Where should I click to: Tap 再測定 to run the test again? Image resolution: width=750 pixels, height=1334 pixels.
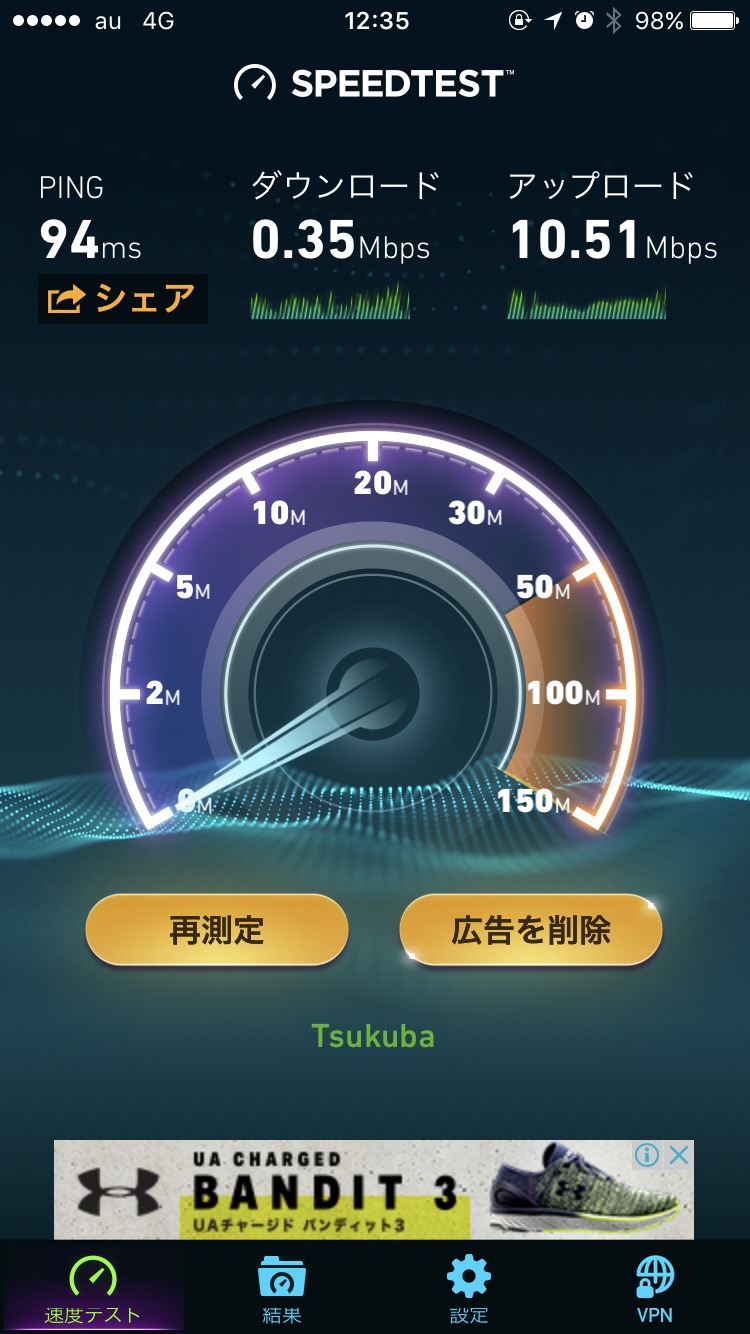217,930
